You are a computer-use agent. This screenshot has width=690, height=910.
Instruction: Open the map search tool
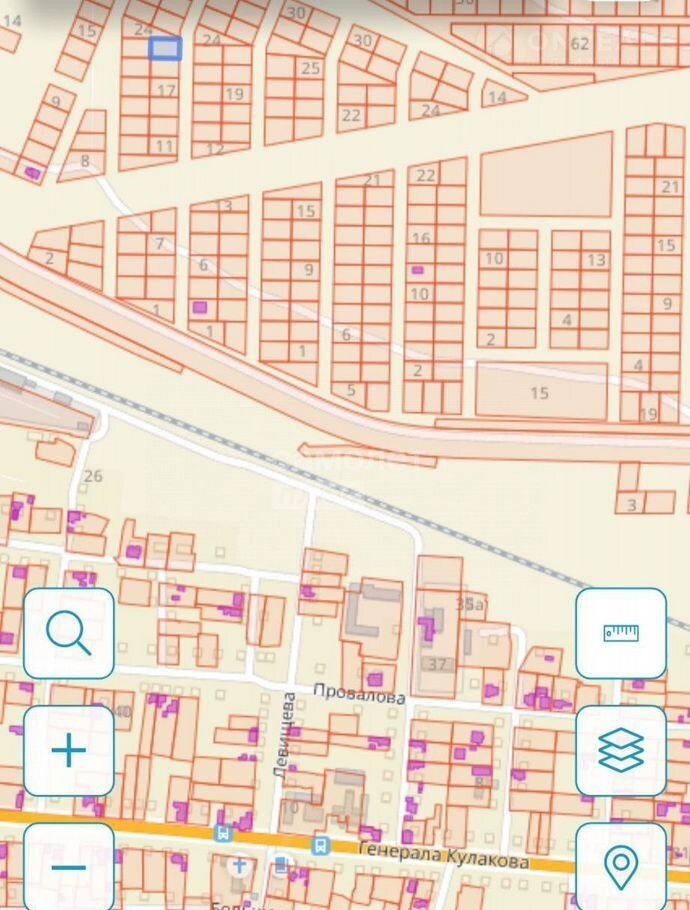pyautogui.click(x=69, y=633)
